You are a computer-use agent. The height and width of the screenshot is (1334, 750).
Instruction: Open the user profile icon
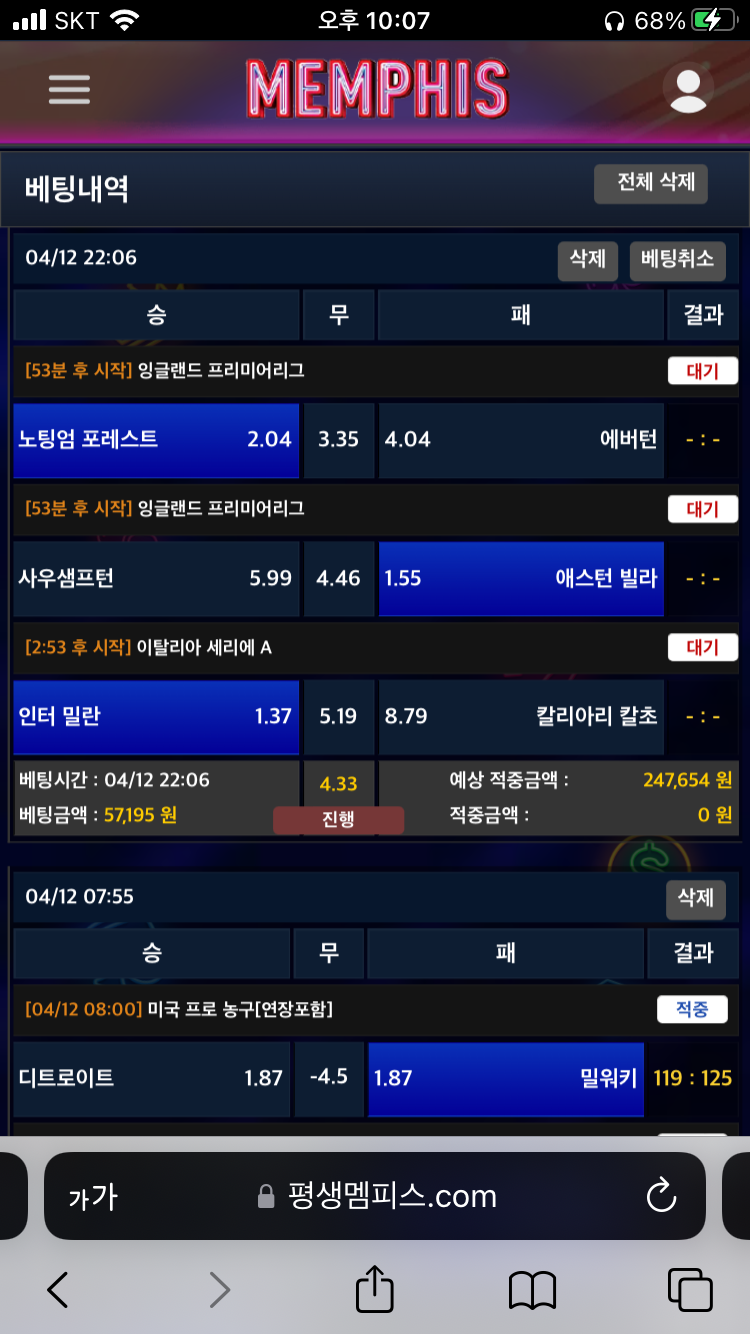[x=687, y=90]
